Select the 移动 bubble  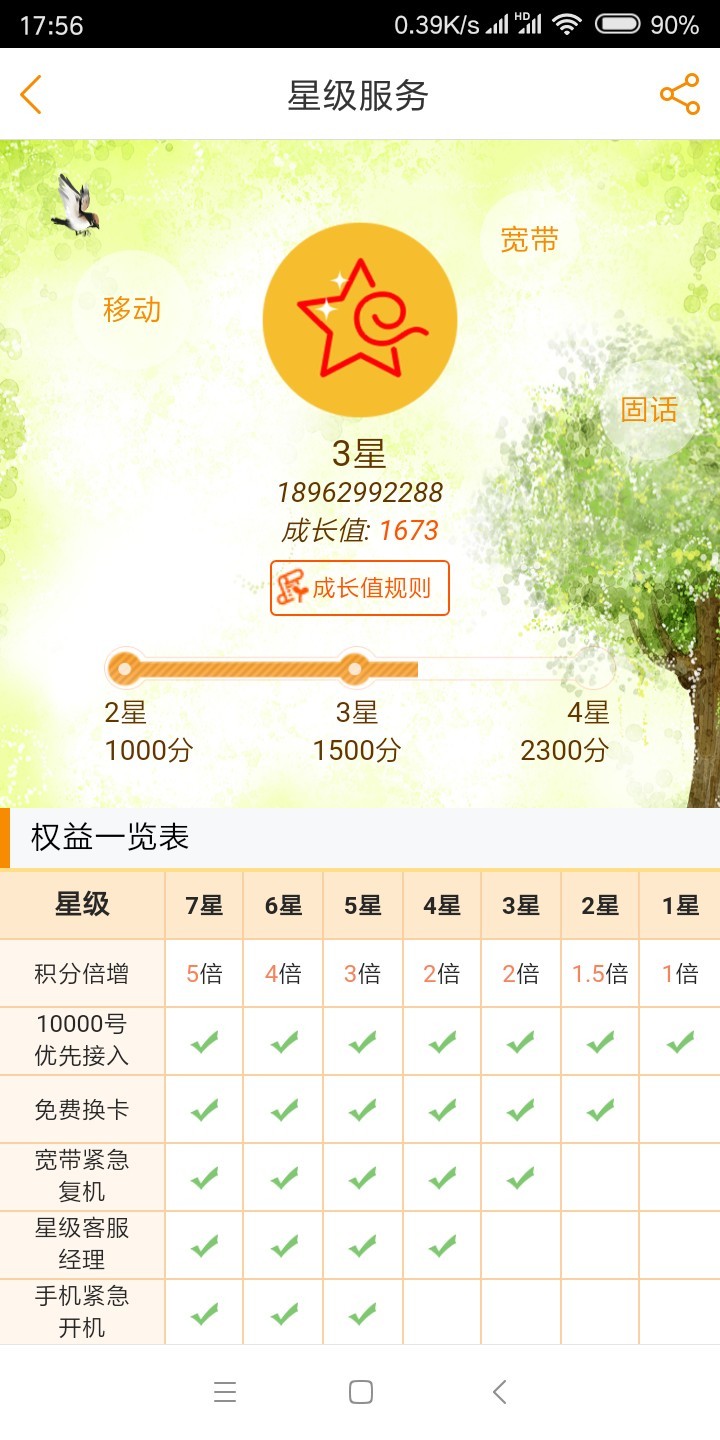(x=132, y=309)
